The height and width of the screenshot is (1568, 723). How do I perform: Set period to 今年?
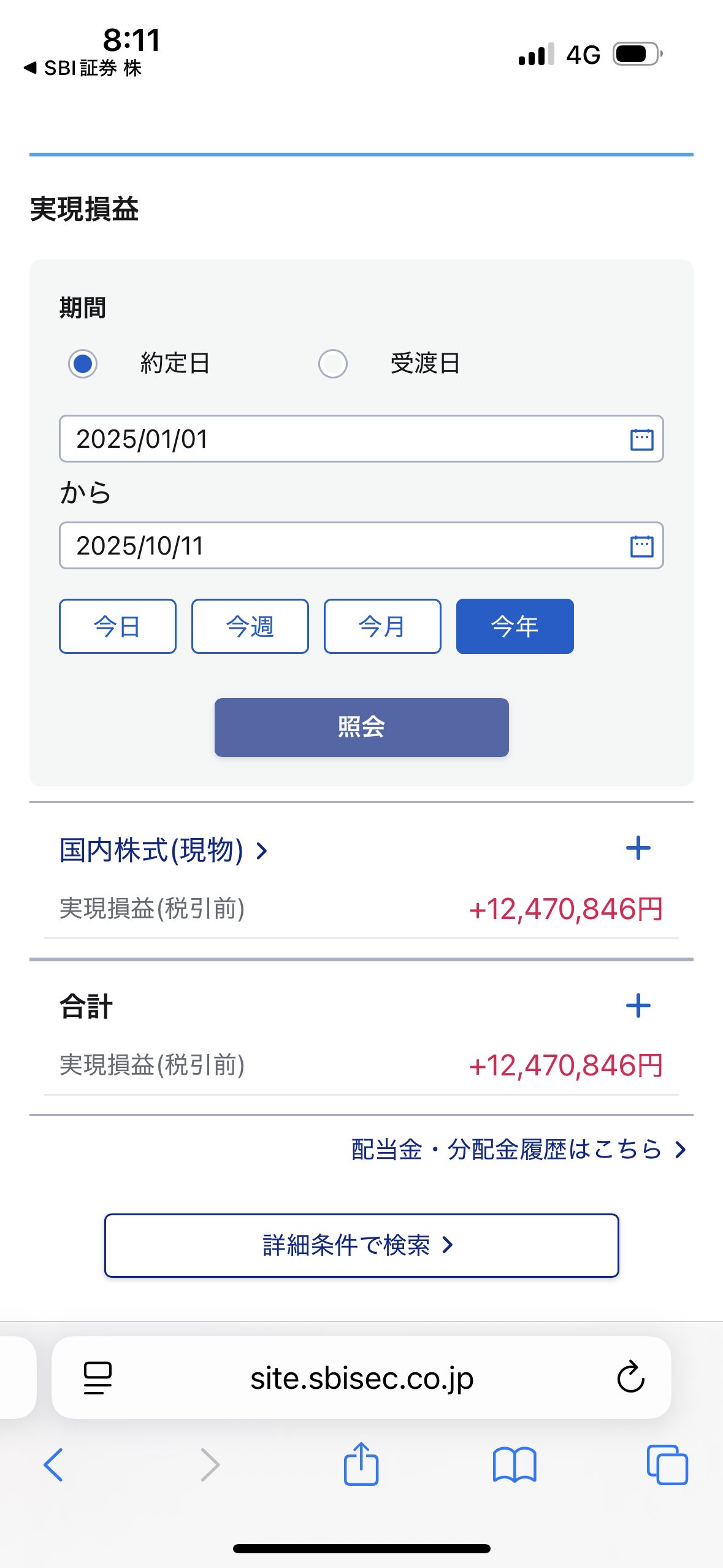[515, 626]
